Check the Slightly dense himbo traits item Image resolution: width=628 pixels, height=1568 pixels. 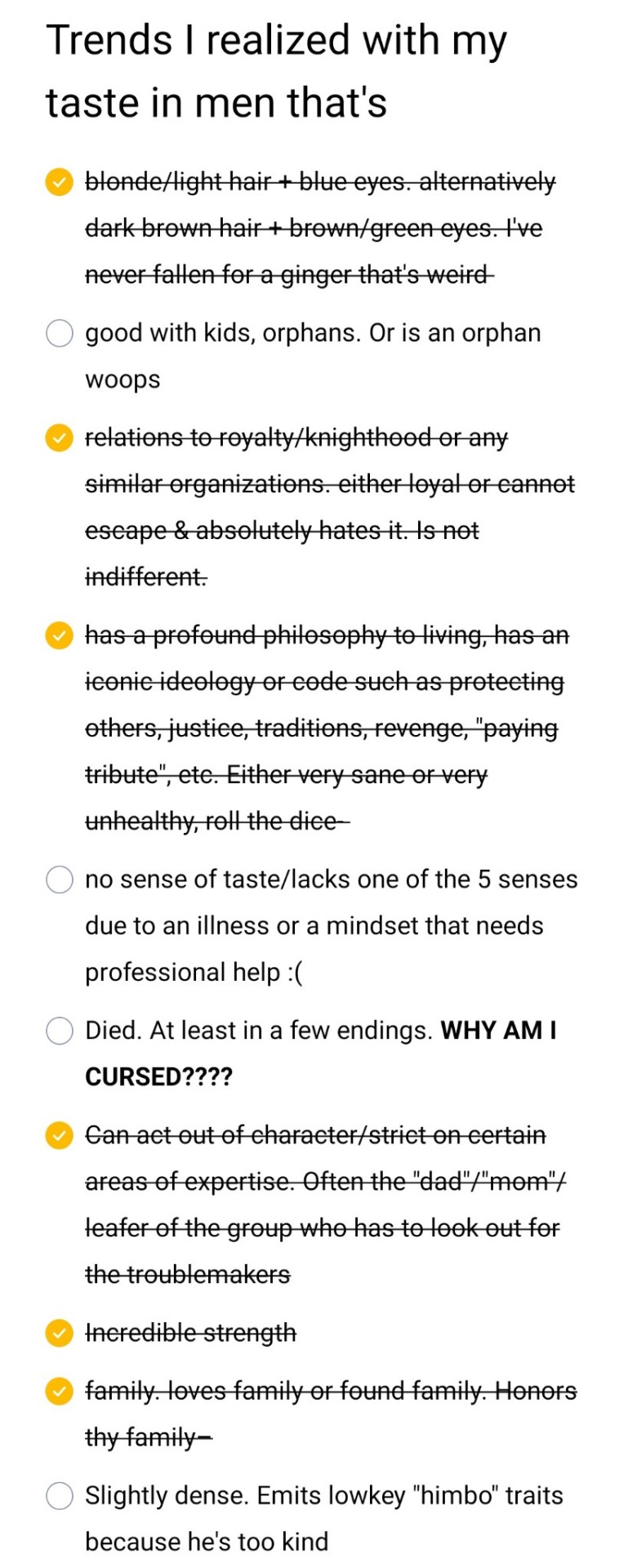[59, 1495]
